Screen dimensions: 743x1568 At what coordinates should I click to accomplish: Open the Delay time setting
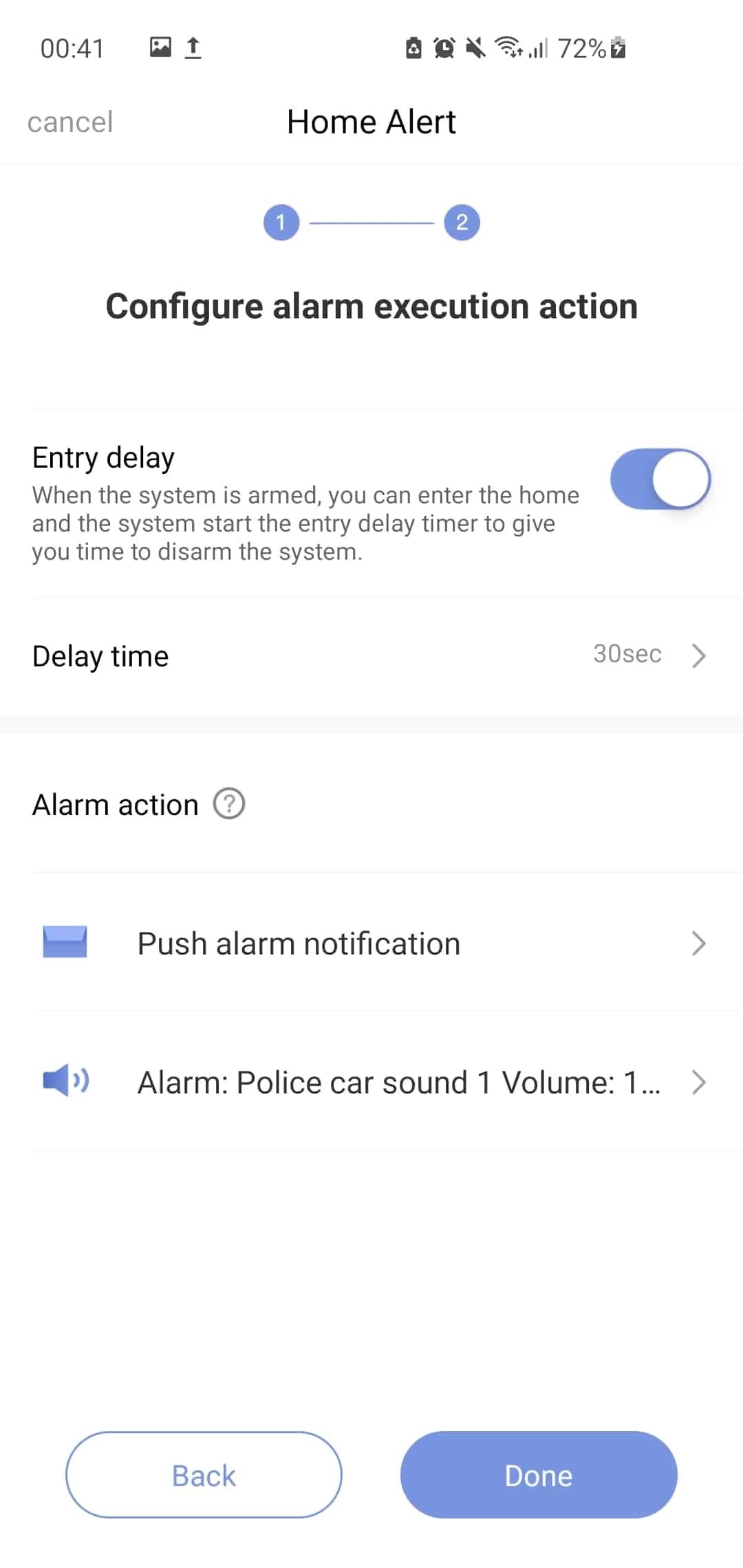click(371, 655)
